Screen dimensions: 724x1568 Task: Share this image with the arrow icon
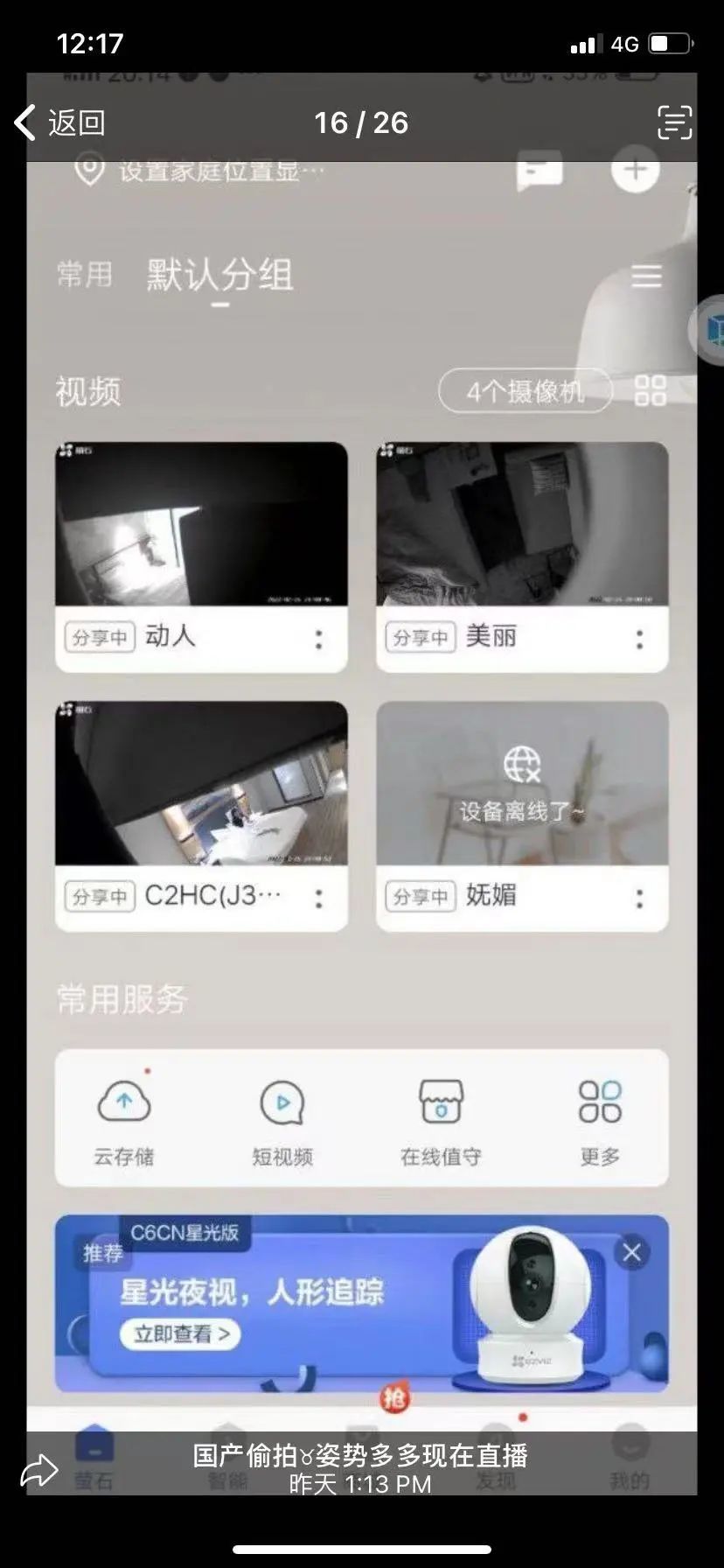click(x=39, y=1470)
